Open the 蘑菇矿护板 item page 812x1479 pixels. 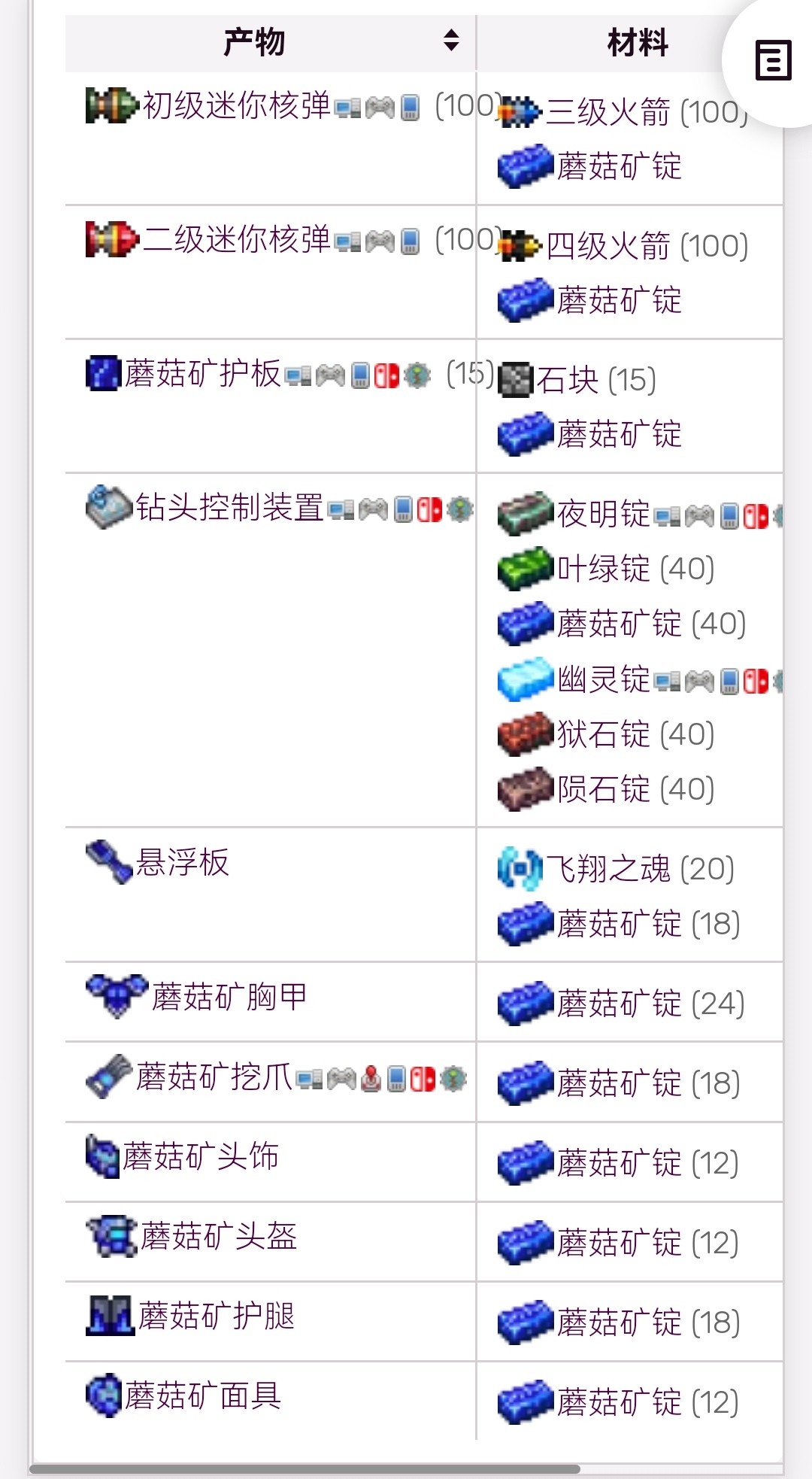[202, 374]
